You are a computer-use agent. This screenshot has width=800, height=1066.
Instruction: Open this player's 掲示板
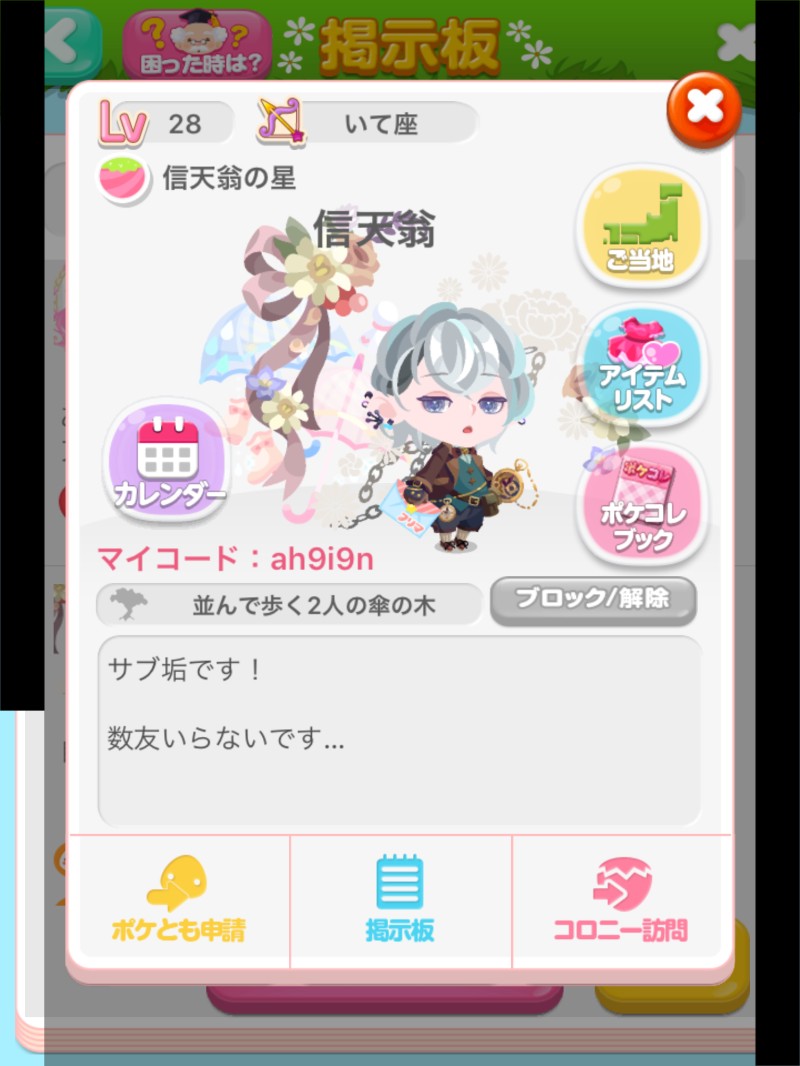(x=400, y=900)
